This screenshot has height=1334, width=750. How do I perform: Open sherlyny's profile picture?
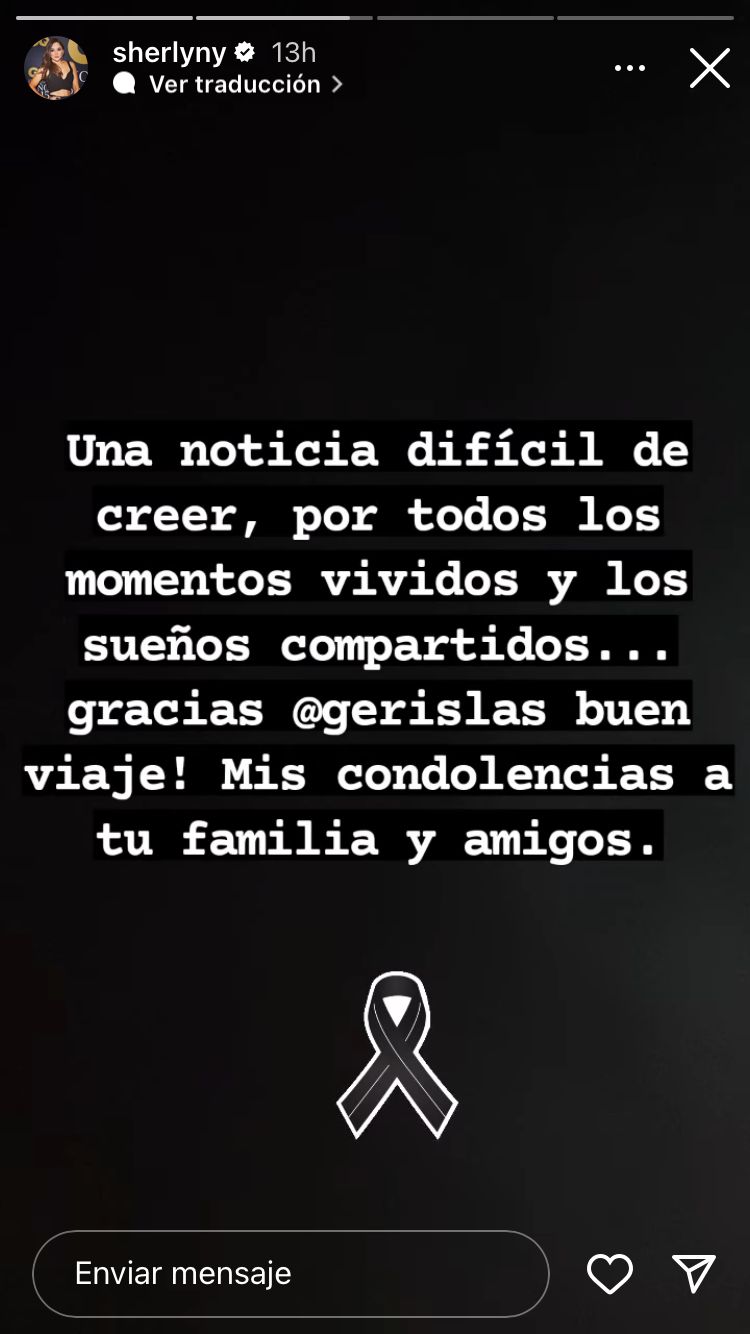(x=56, y=68)
